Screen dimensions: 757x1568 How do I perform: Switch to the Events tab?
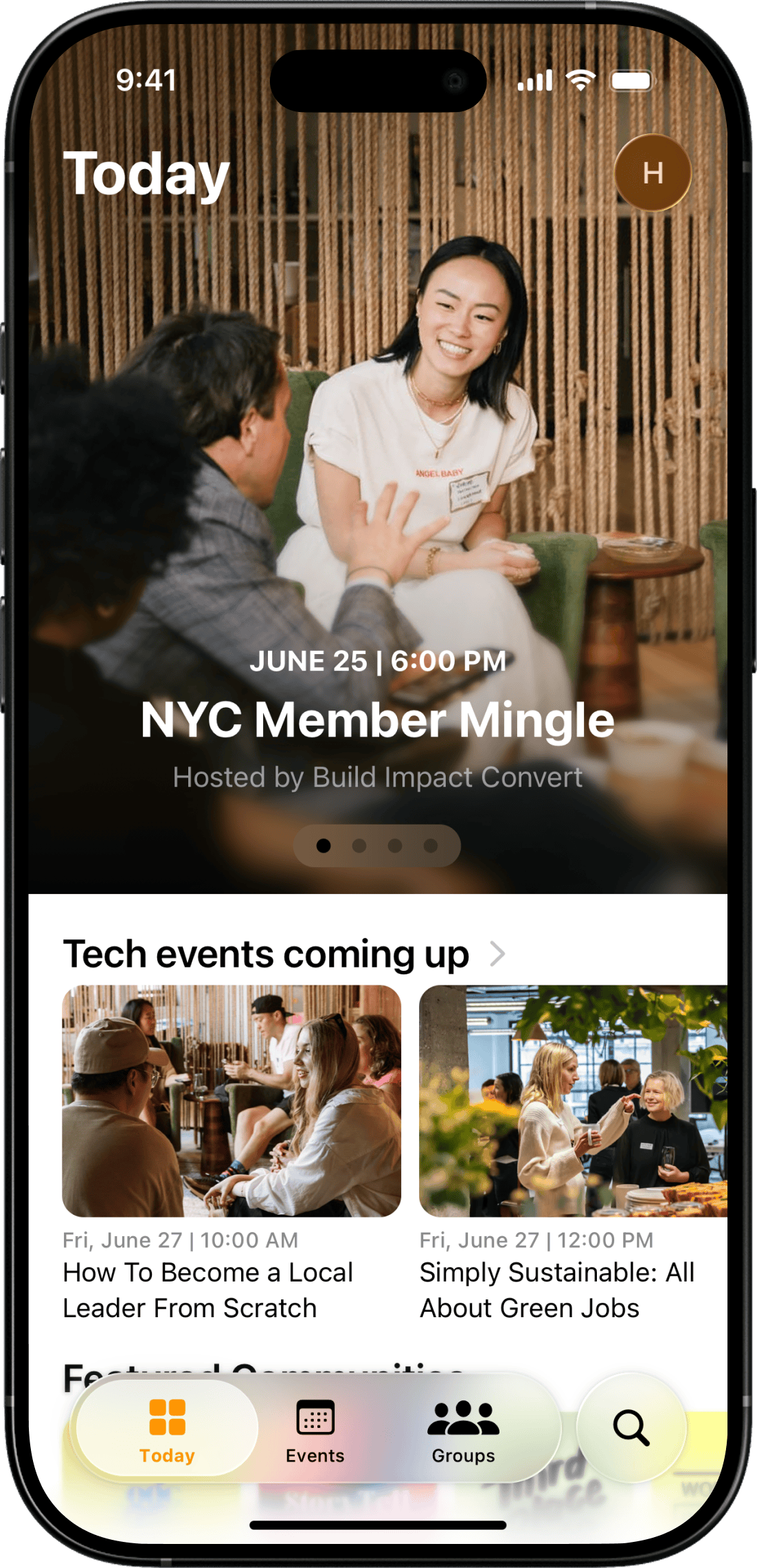click(x=315, y=1429)
